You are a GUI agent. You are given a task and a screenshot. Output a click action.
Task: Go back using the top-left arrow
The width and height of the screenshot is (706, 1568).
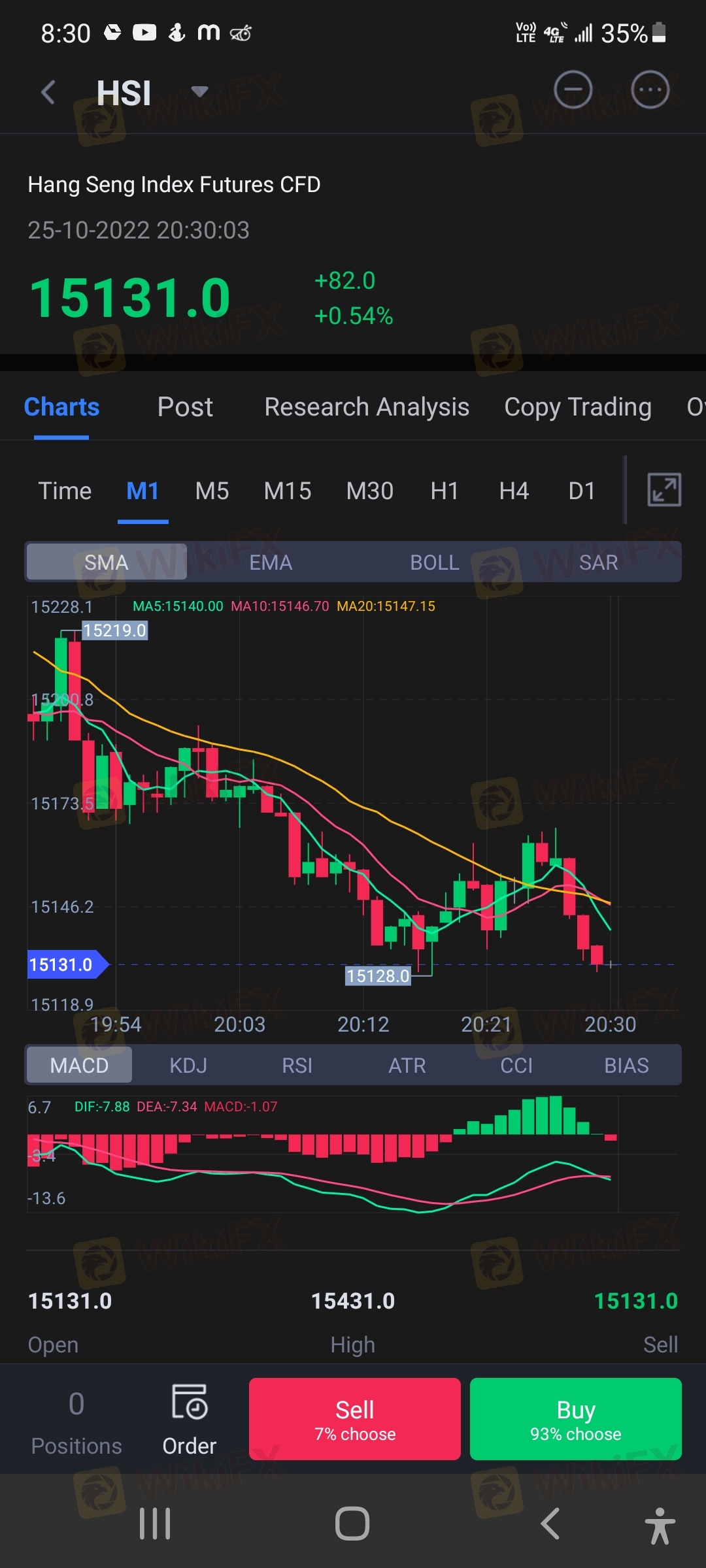click(x=48, y=92)
